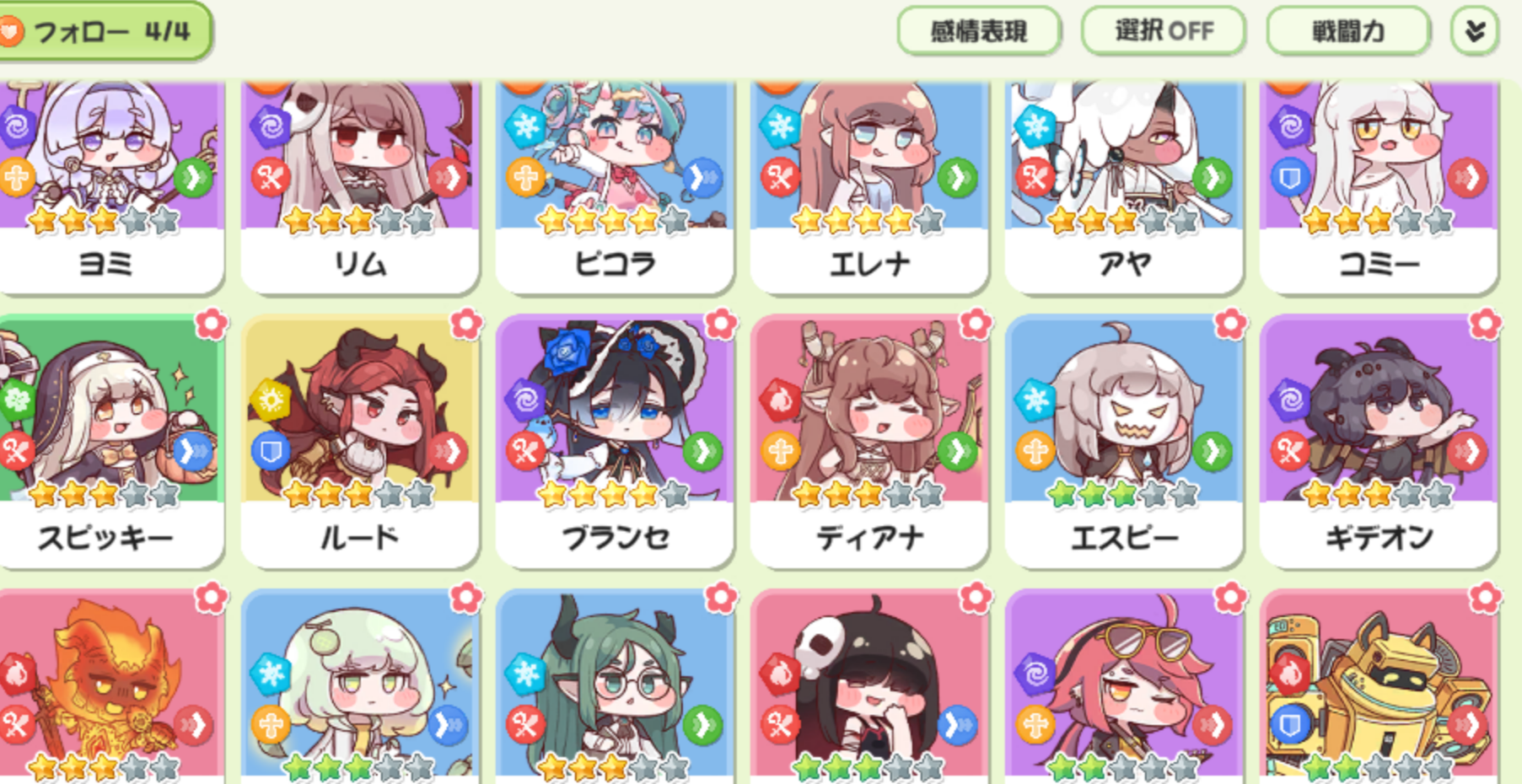Open the アヤ character card
This screenshot has width=1522, height=784.
click(1124, 185)
